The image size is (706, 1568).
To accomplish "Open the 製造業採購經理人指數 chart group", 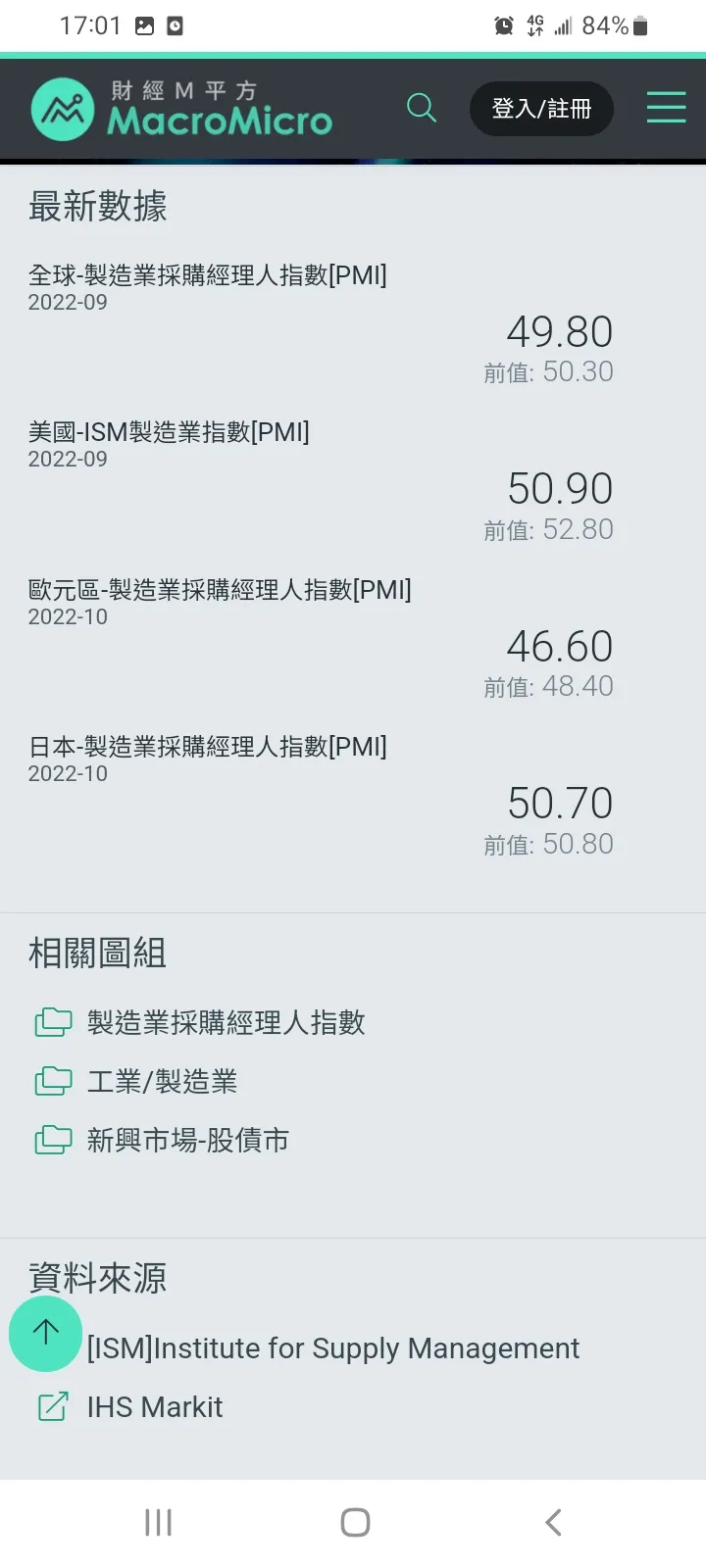I will coord(227,1022).
